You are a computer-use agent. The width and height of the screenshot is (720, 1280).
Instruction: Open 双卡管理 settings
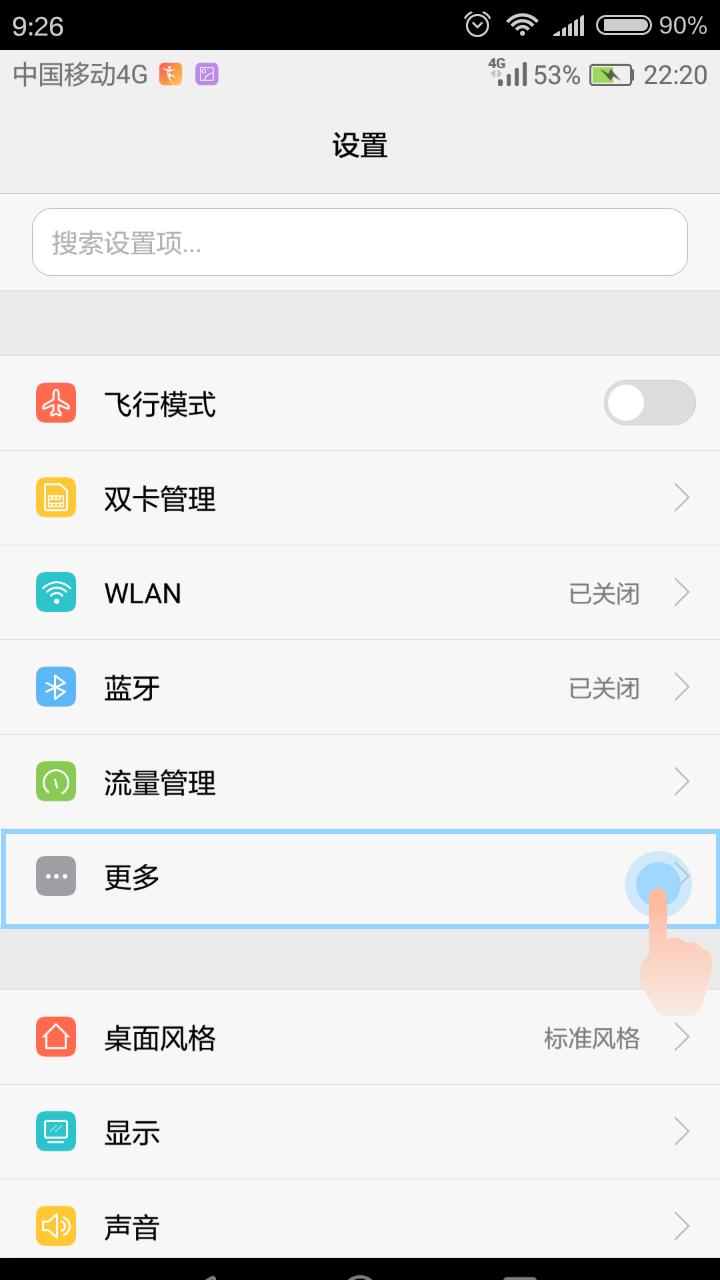coord(360,498)
